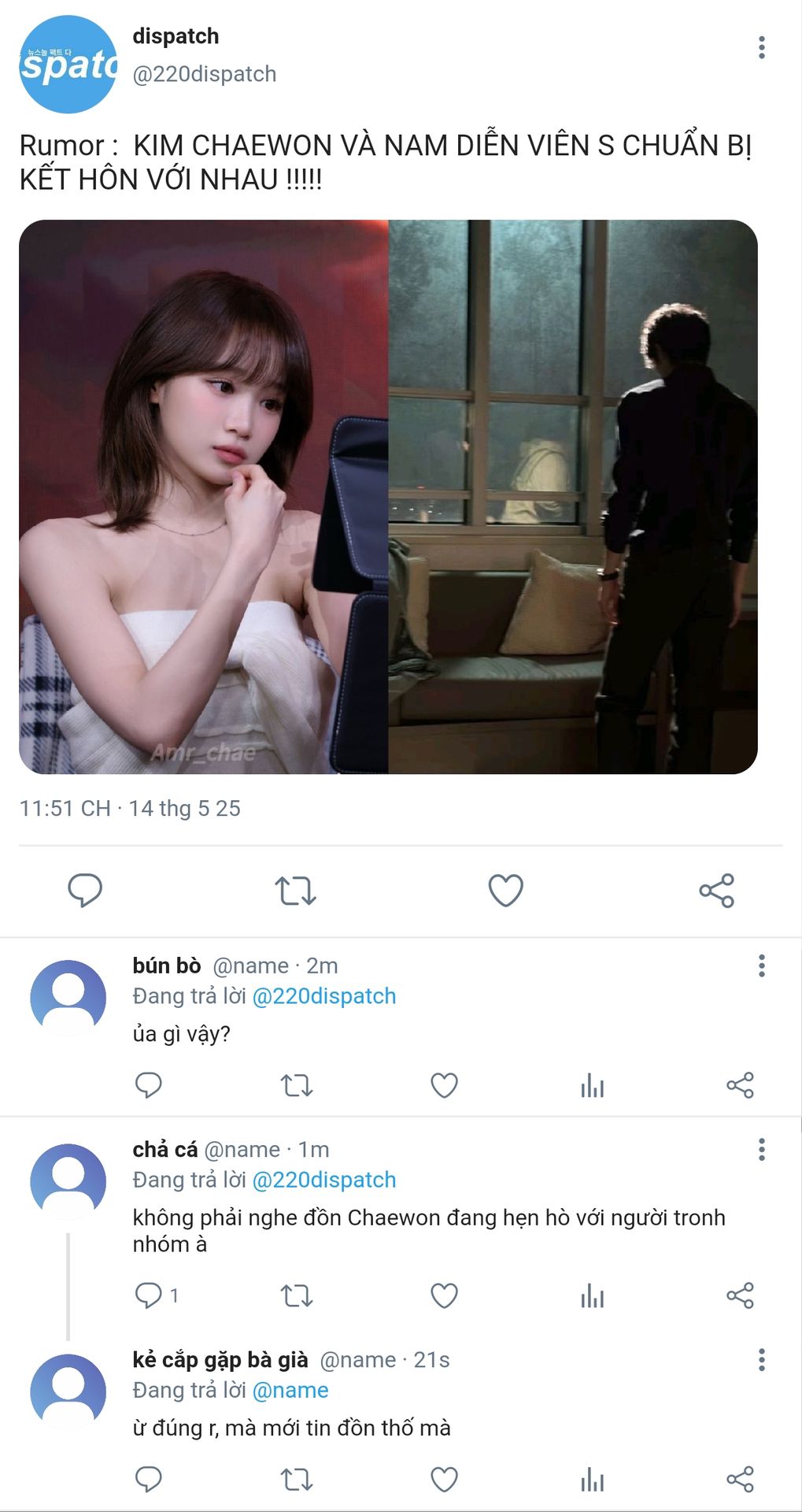Viewport: 802px width, 1512px height.
Task: Like chả cá's comment
Action: (x=444, y=1295)
